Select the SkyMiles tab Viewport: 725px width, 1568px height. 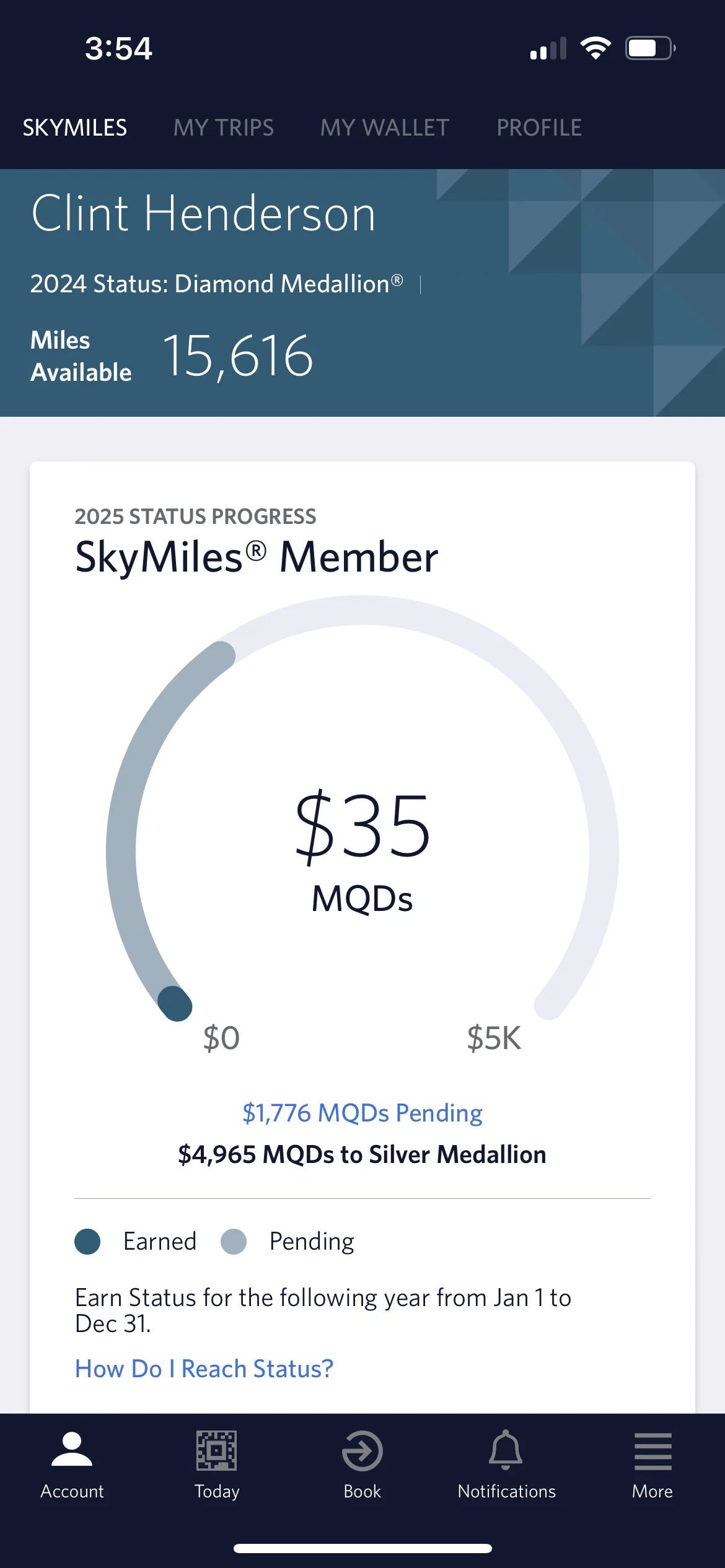(x=75, y=128)
